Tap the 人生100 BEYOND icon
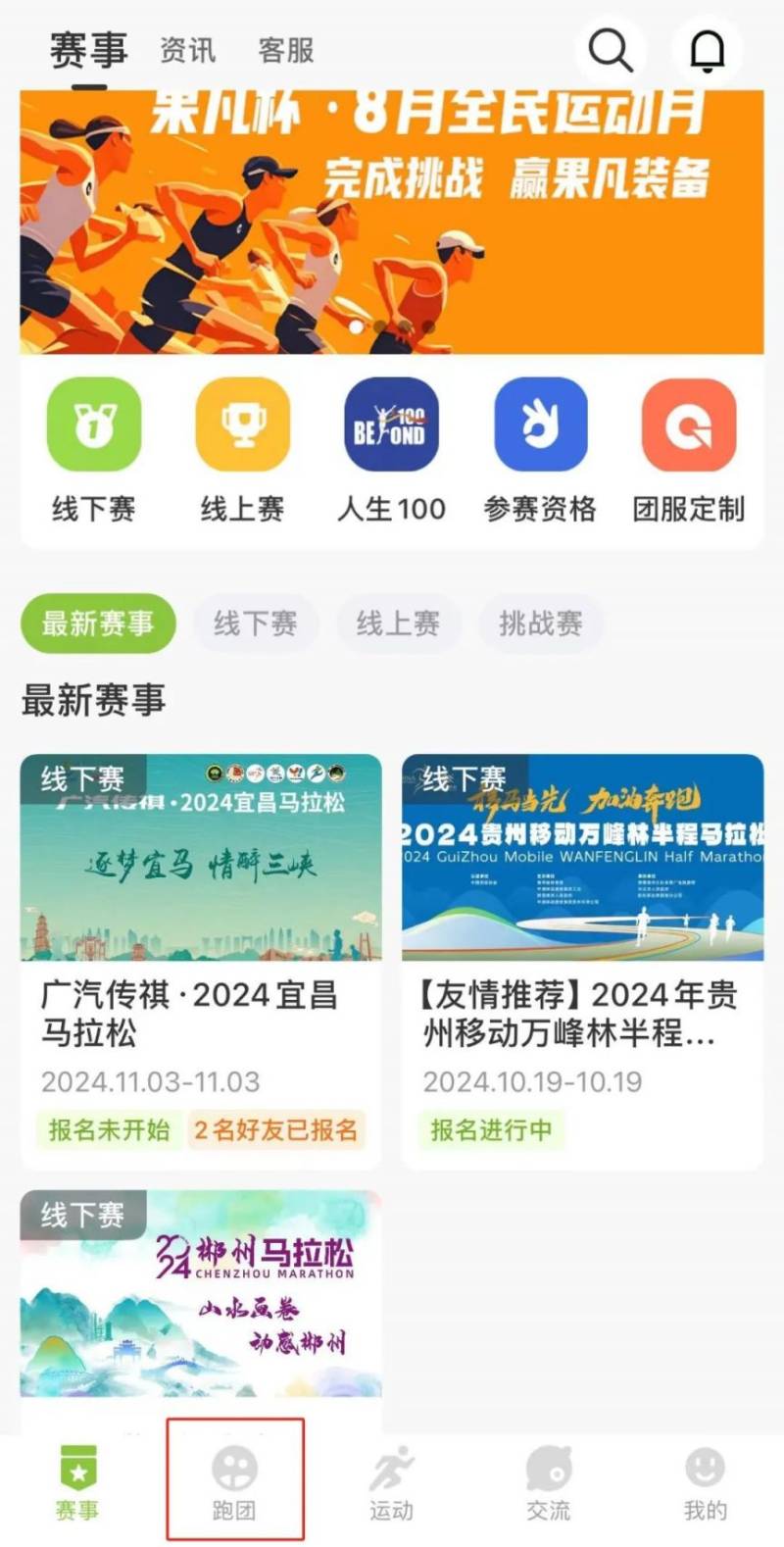This screenshot has height=1547, width=784. (x=391, y=424)
